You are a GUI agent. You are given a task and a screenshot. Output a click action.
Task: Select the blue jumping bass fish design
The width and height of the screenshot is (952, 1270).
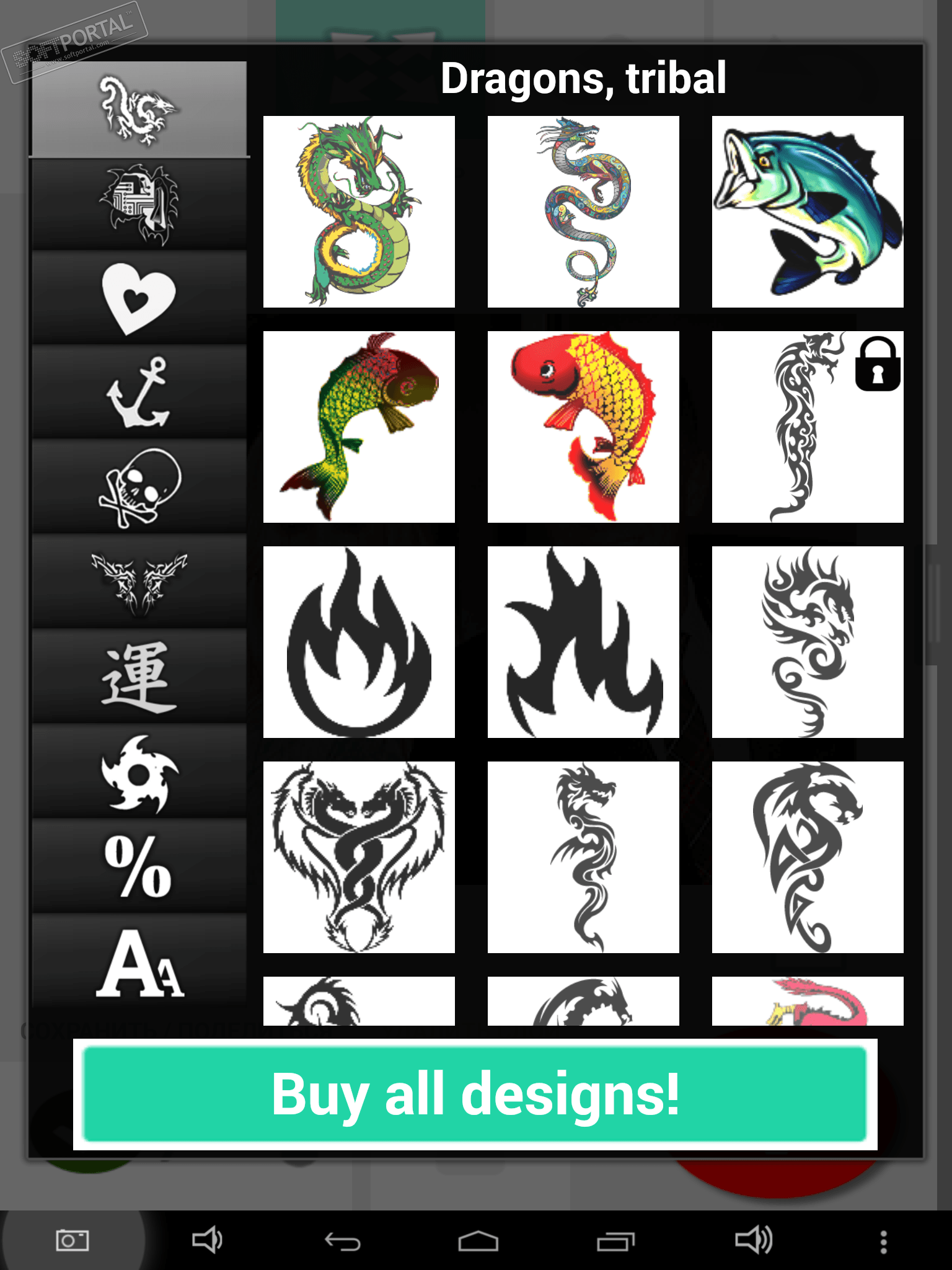[x=808, y=211]
